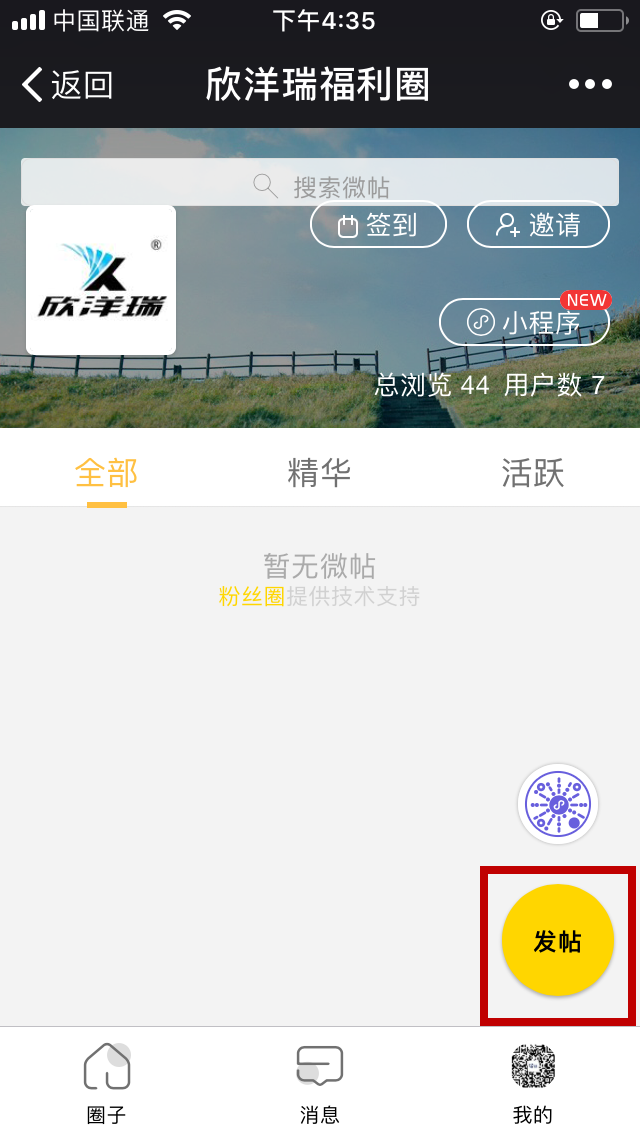
Task: Go back using 返回 button
Action: (68, 85)
